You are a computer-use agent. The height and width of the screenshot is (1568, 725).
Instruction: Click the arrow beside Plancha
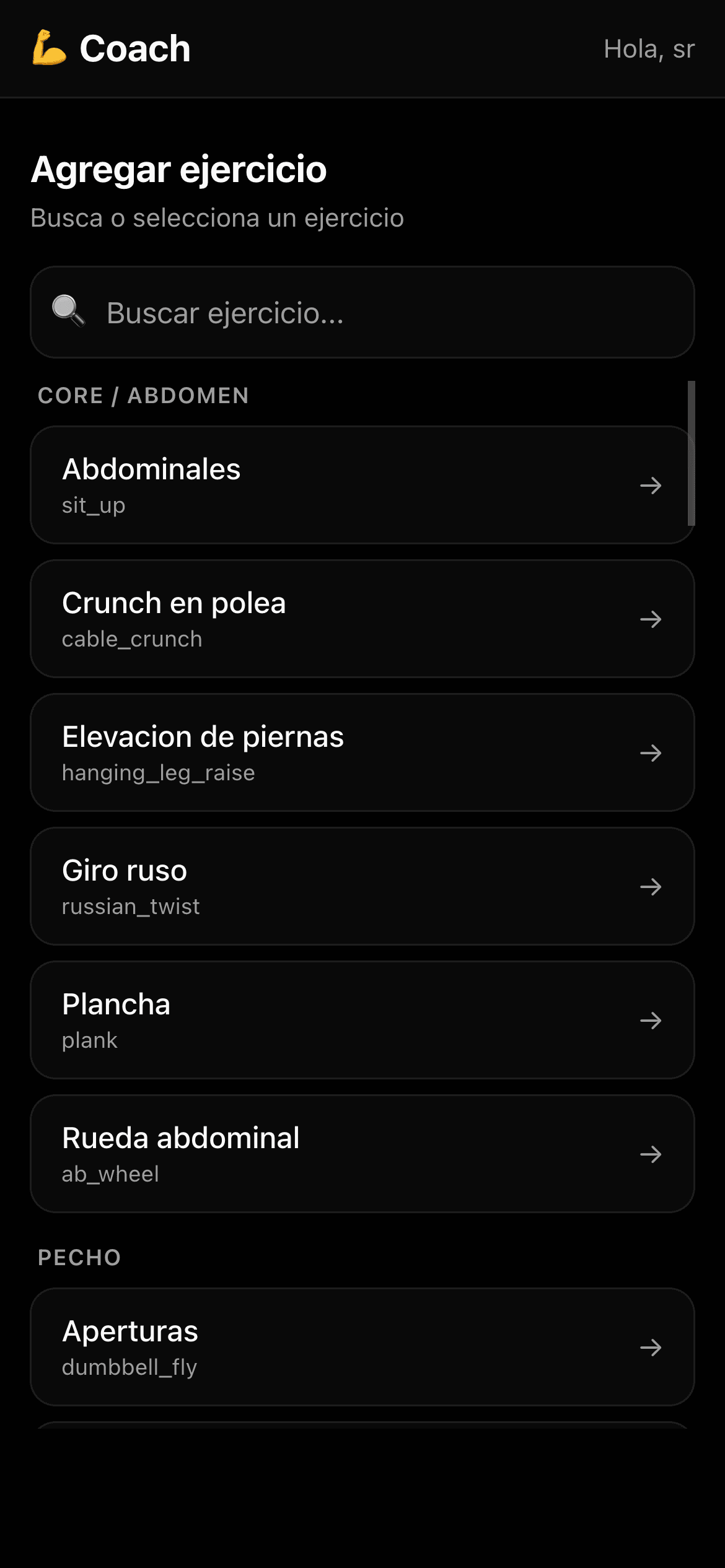(x=652, y=1020)
